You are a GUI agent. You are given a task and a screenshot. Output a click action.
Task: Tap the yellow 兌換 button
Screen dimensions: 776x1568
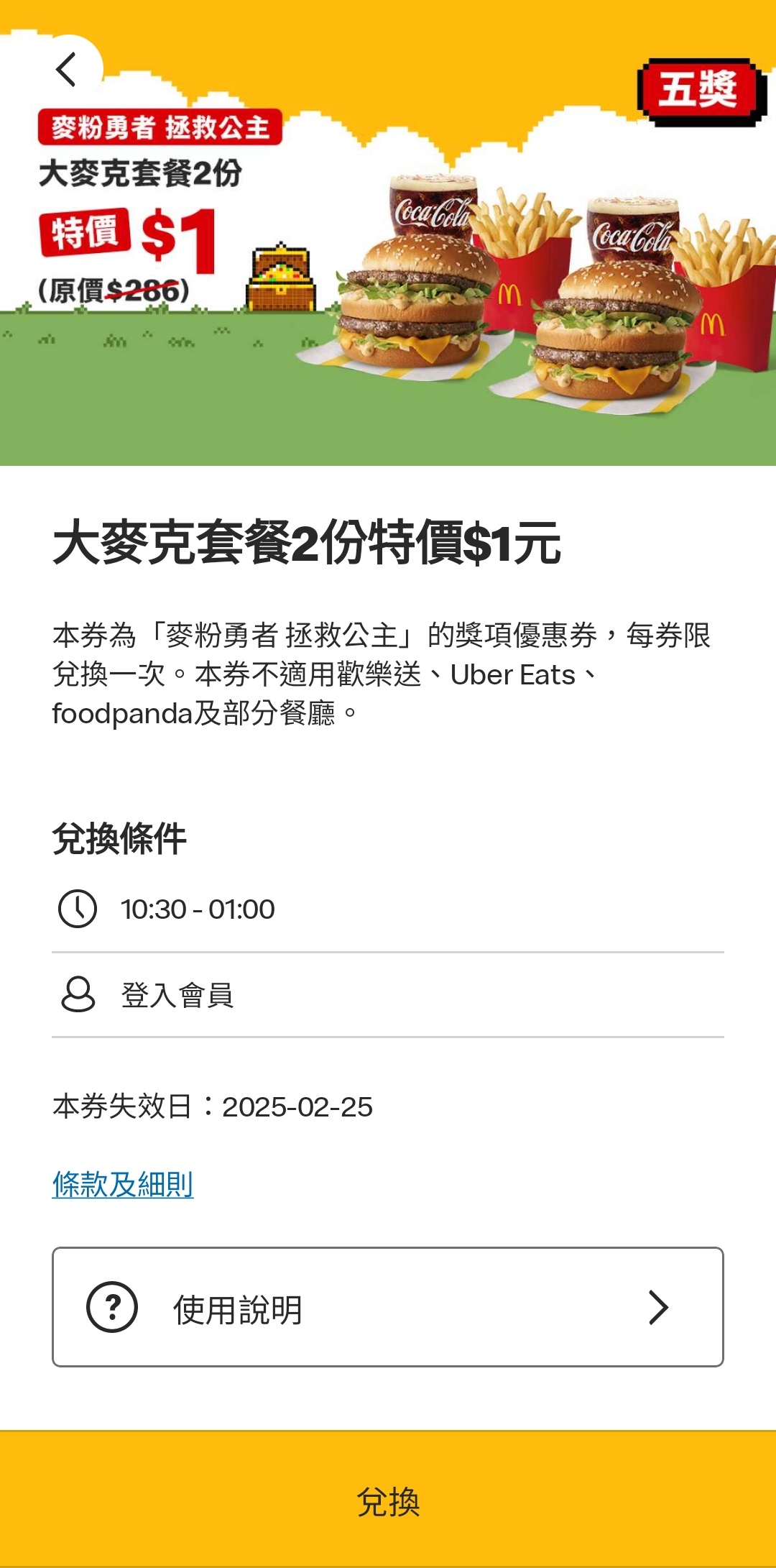pyautogui.click(x=388, y=1500)
